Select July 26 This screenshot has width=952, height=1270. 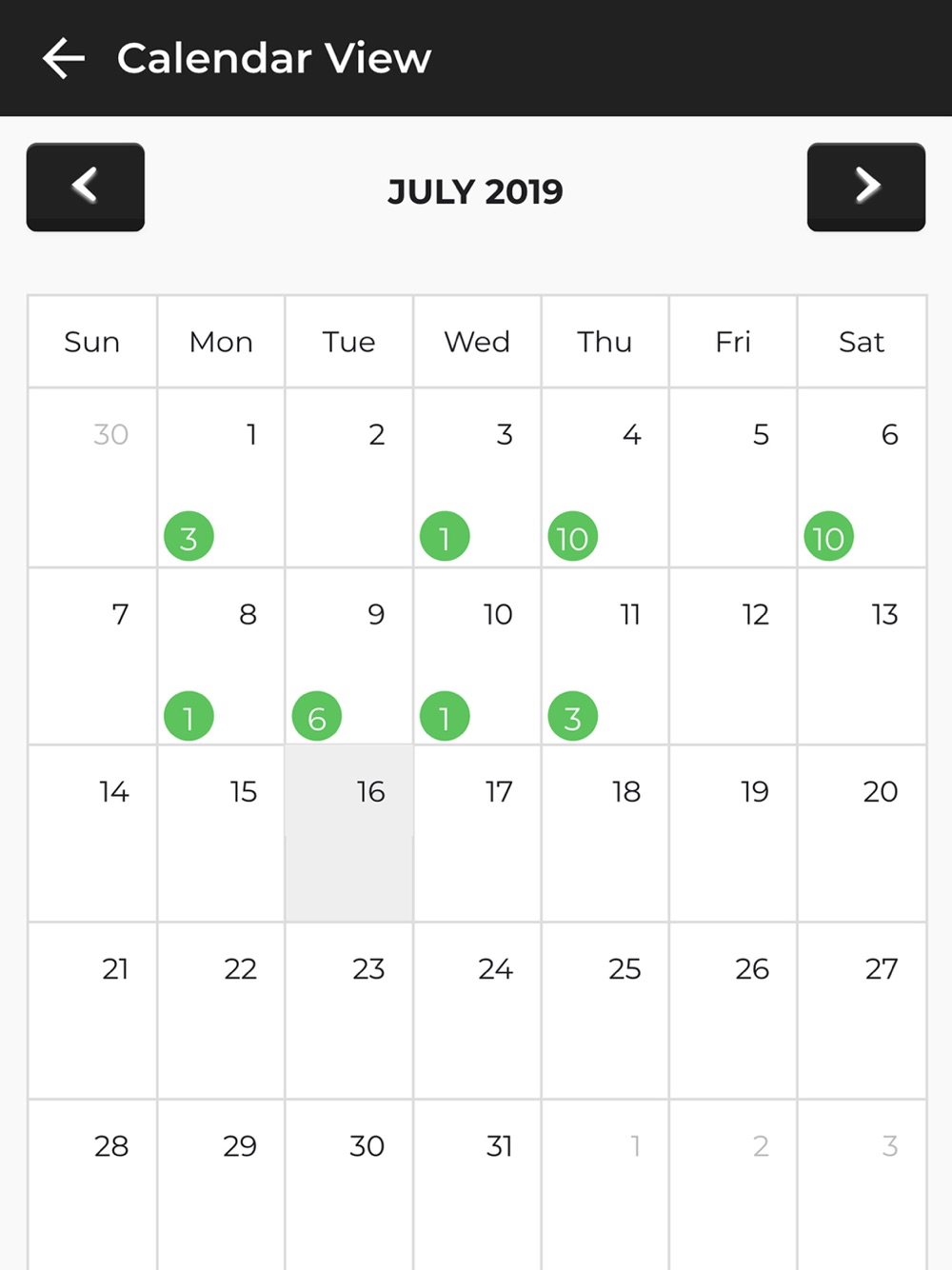733,1010
